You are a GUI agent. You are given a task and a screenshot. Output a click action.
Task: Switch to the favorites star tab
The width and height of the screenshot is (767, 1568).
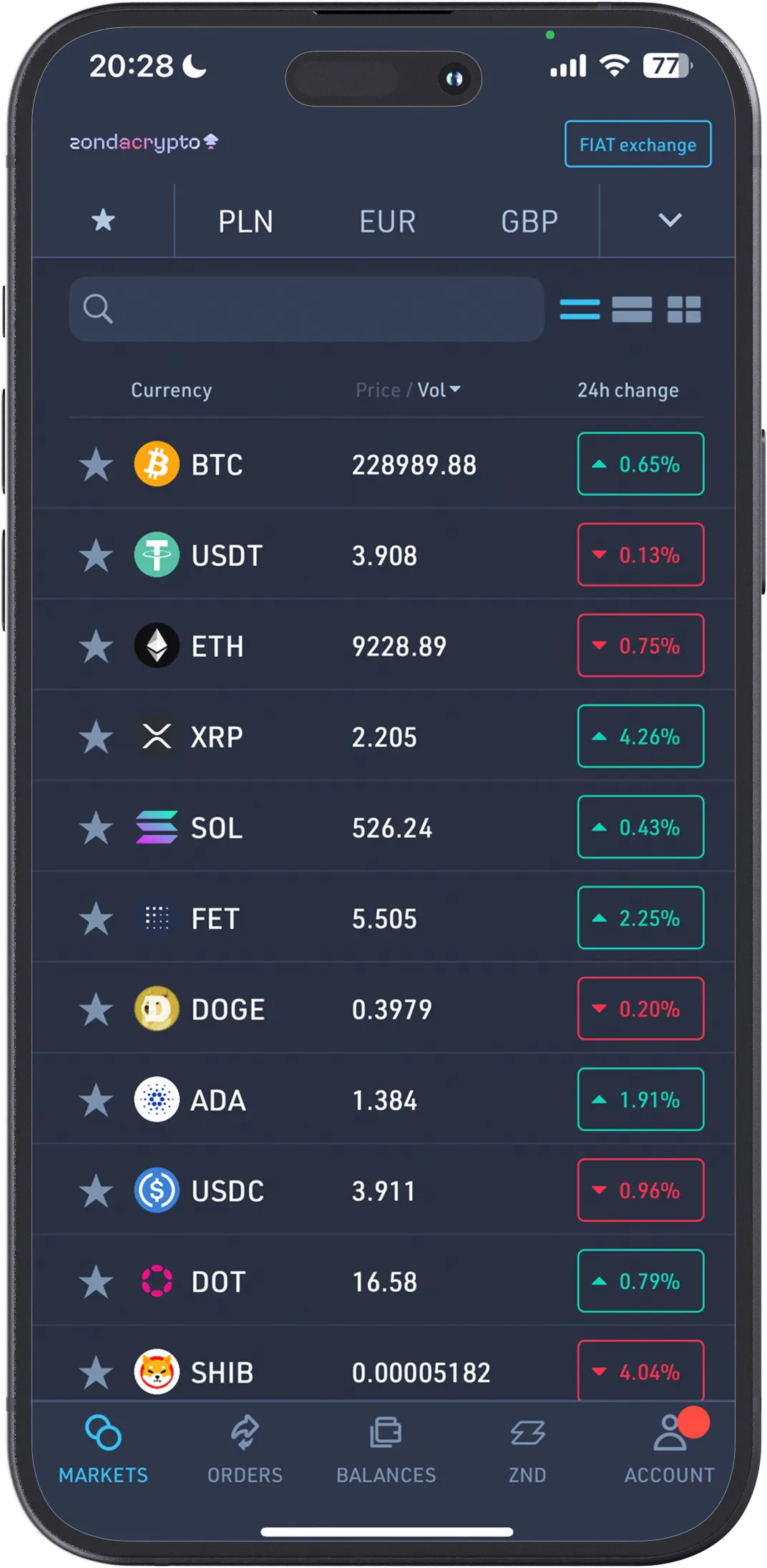(x=103, y=220)
